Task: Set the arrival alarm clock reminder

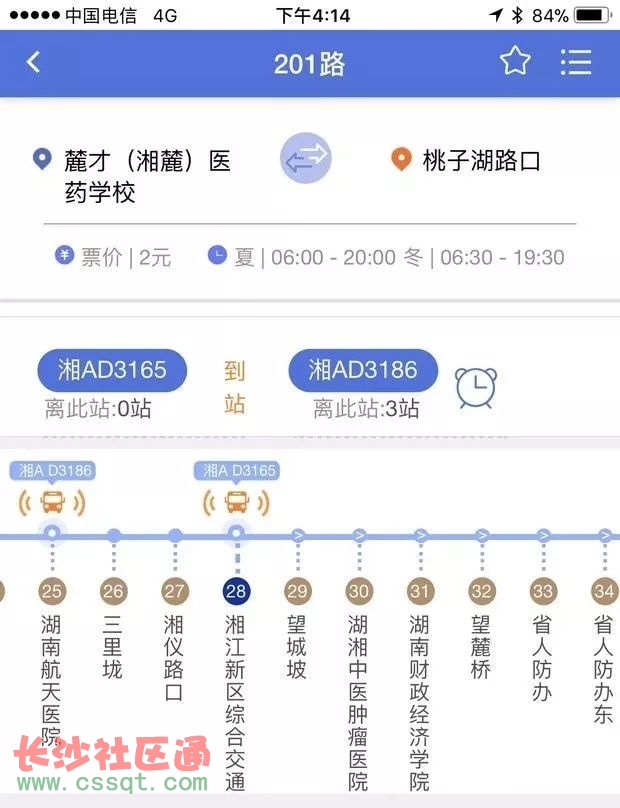Action: click(x=476, y=388)
